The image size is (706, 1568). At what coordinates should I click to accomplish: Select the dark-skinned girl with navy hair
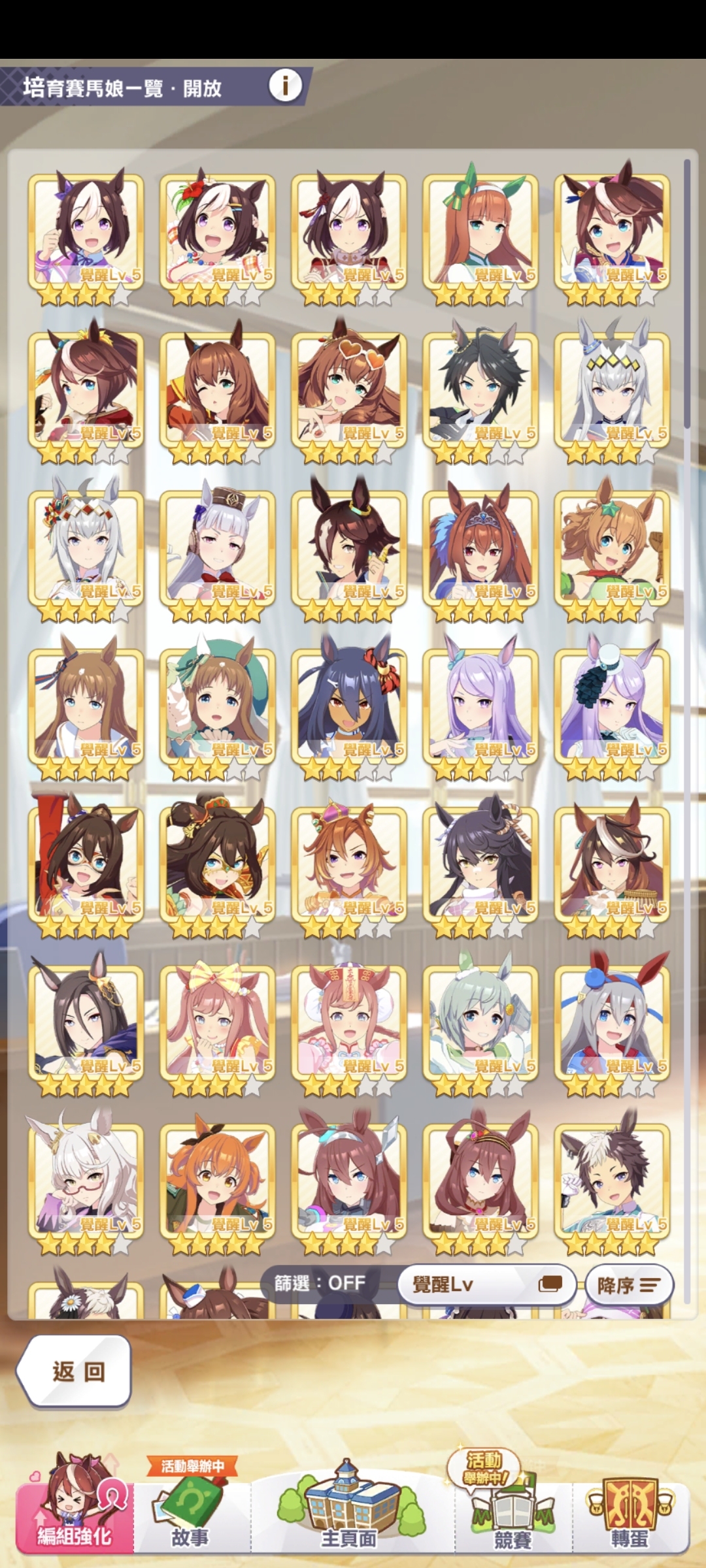point(349,706)
